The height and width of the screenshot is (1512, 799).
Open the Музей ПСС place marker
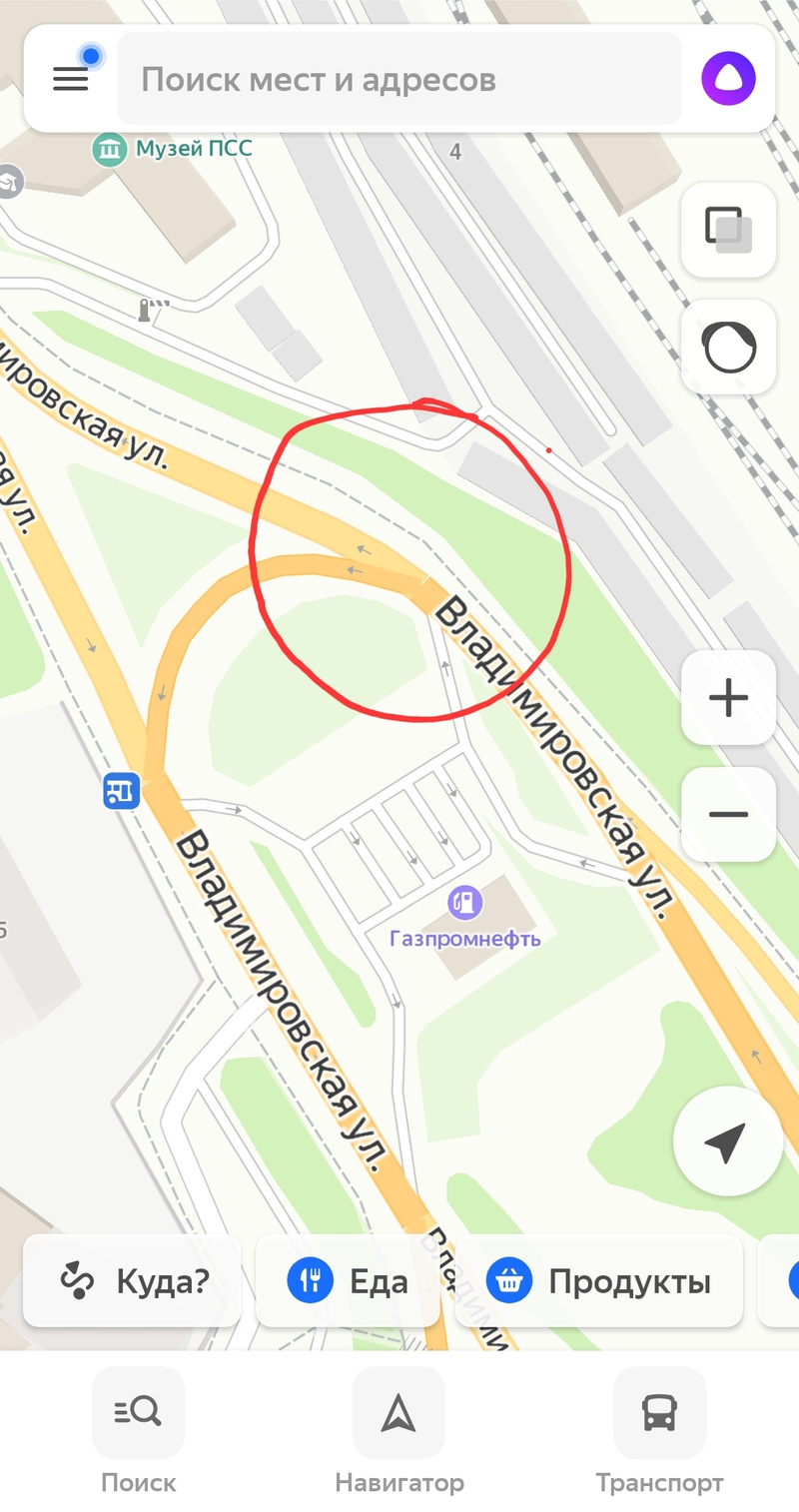point(110,150)
